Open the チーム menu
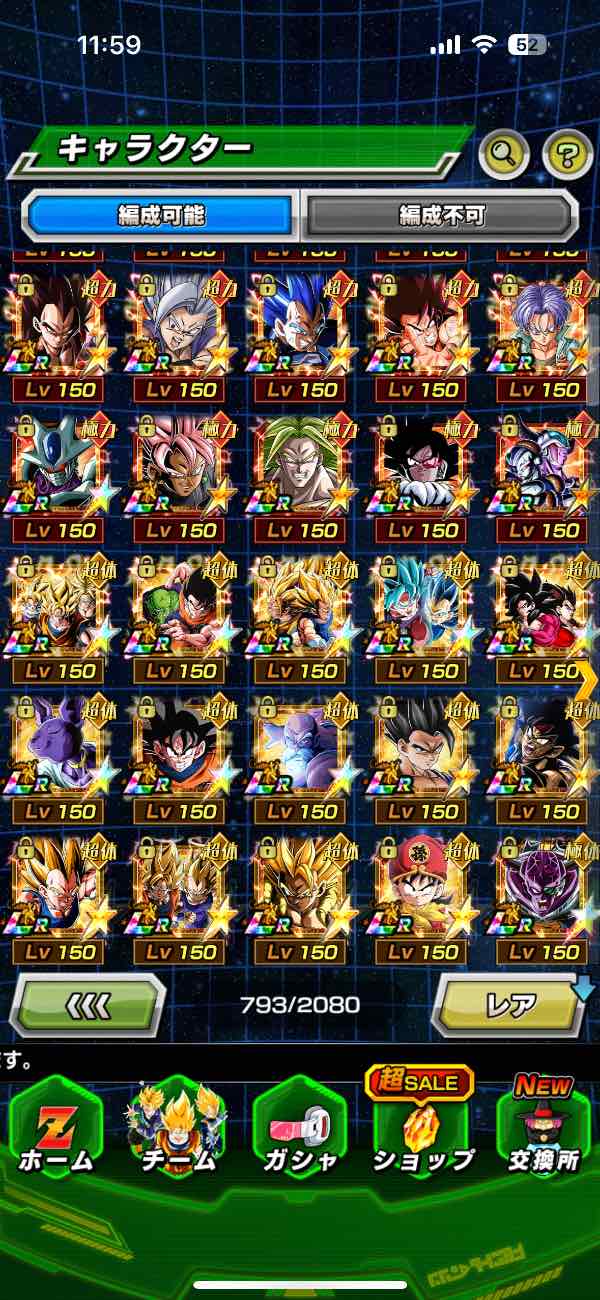The height and width of the screenshot is (1300, 600). pyautogui.click(x=178, y=1132)
